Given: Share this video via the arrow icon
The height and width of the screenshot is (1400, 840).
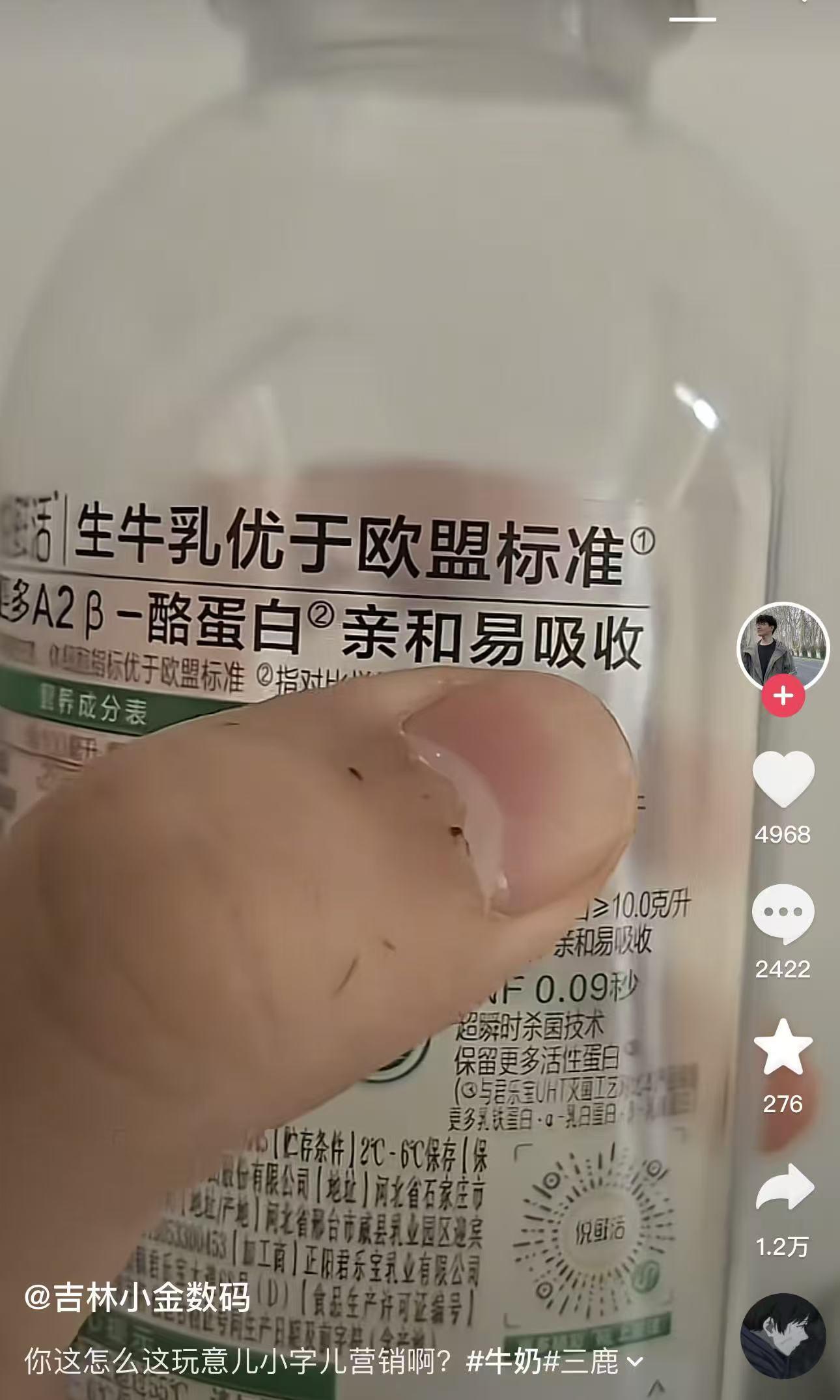Looking at the screenshot, I should [784, 1186].
